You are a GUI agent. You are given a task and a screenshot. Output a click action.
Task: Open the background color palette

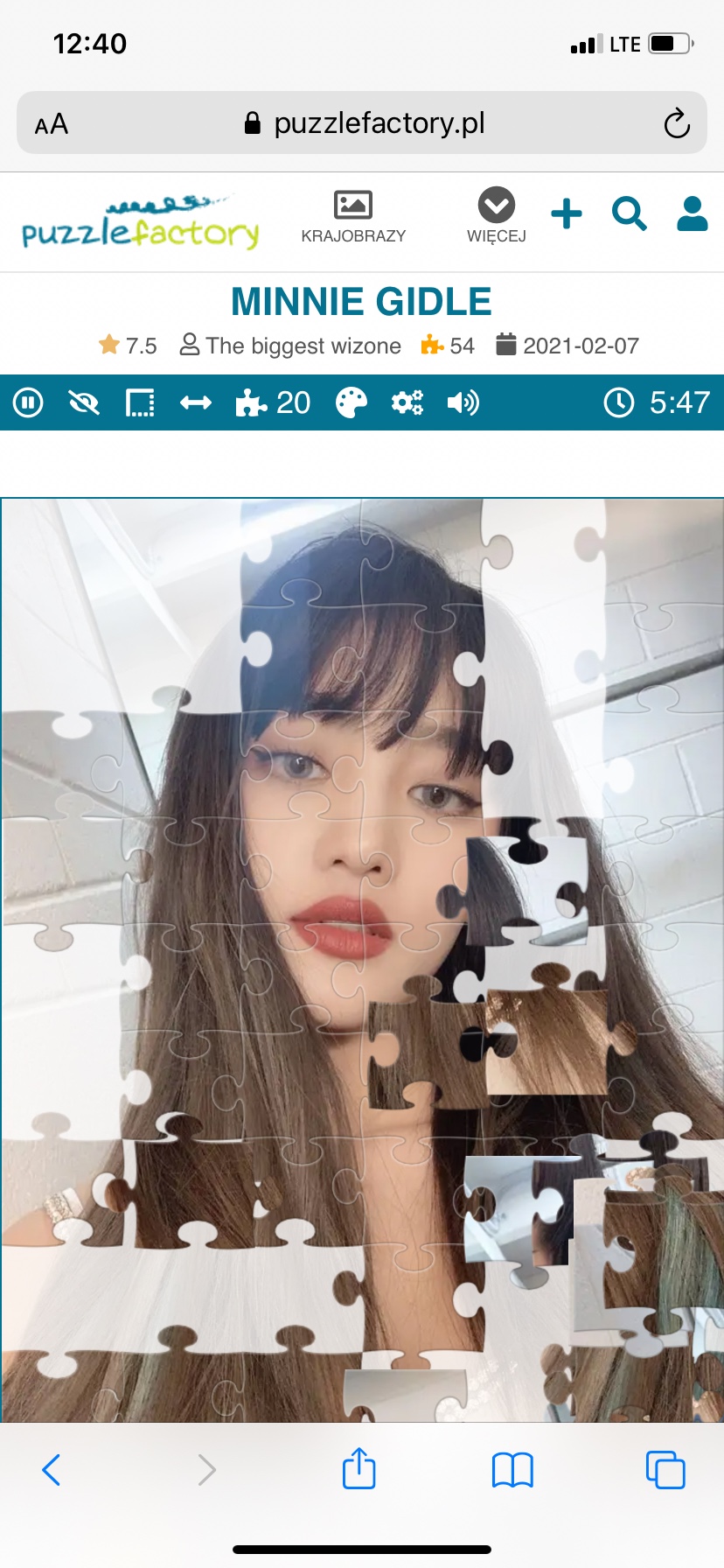tap(352, 402)
